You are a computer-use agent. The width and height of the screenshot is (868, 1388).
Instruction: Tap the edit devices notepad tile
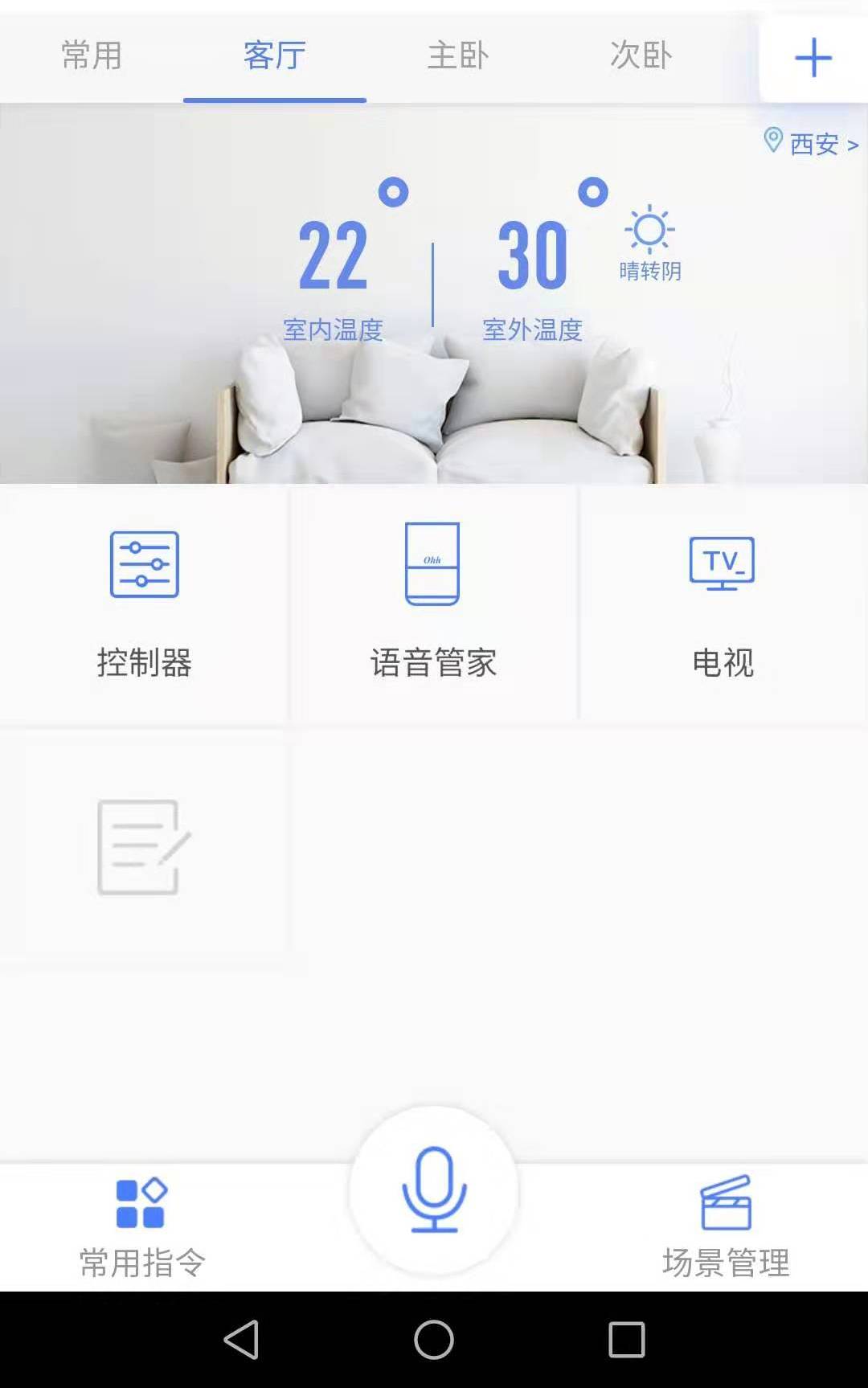pyautogui.click(x=144, y=847)
